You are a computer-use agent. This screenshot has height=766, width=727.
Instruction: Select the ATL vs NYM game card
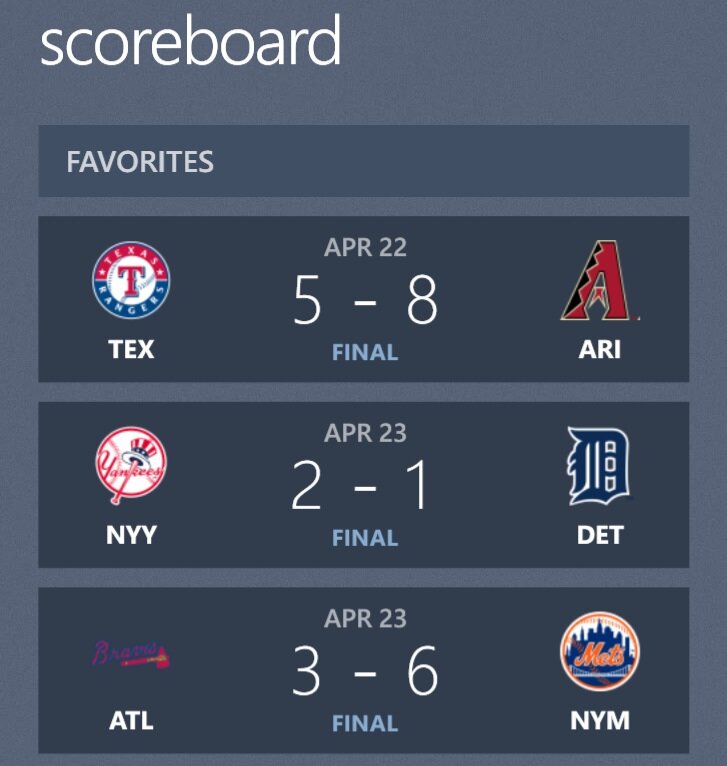coord(363,671)
